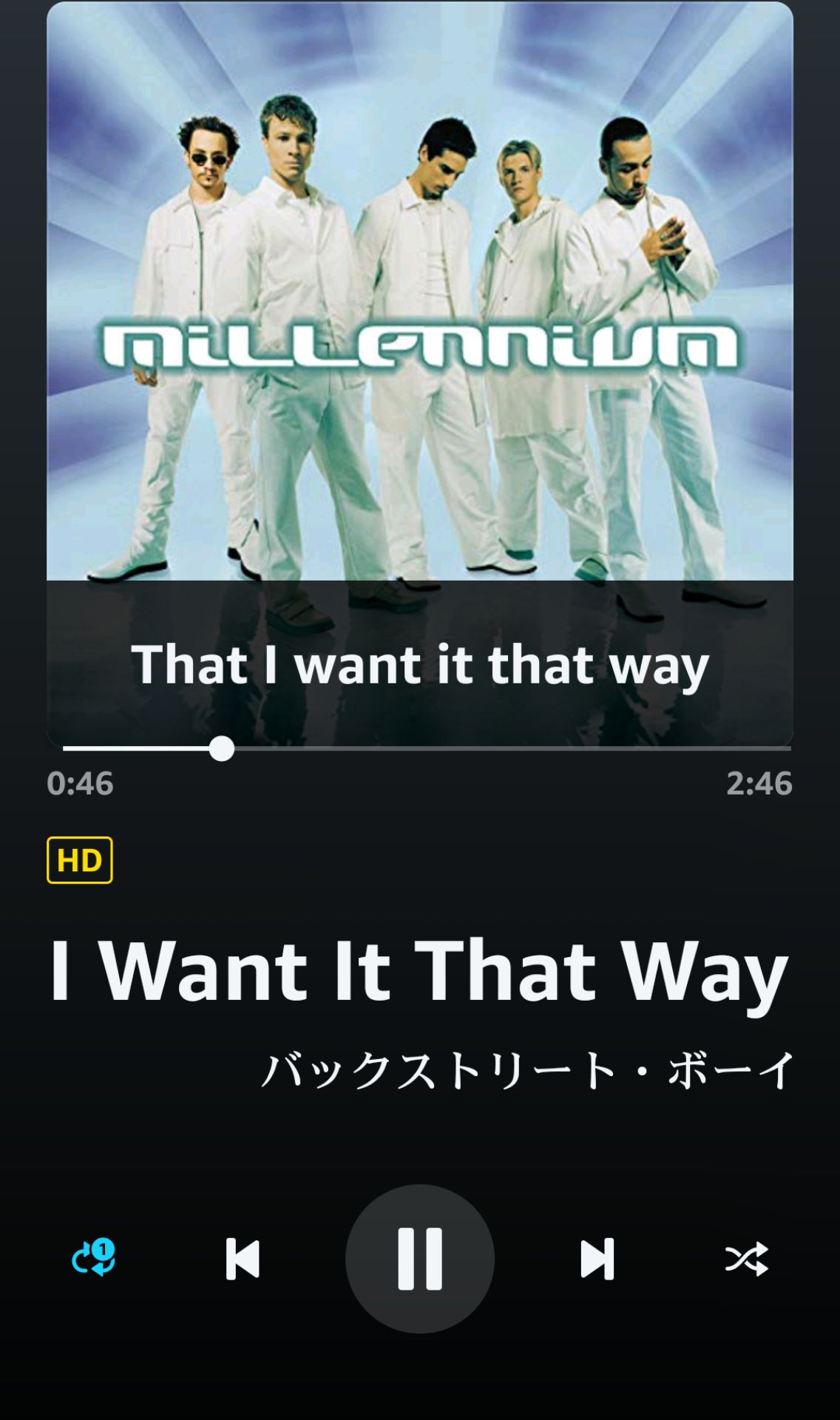Screen dimensions: 840x1420
Task: Open the lyrics line overlay
Action: click(419, 663)
